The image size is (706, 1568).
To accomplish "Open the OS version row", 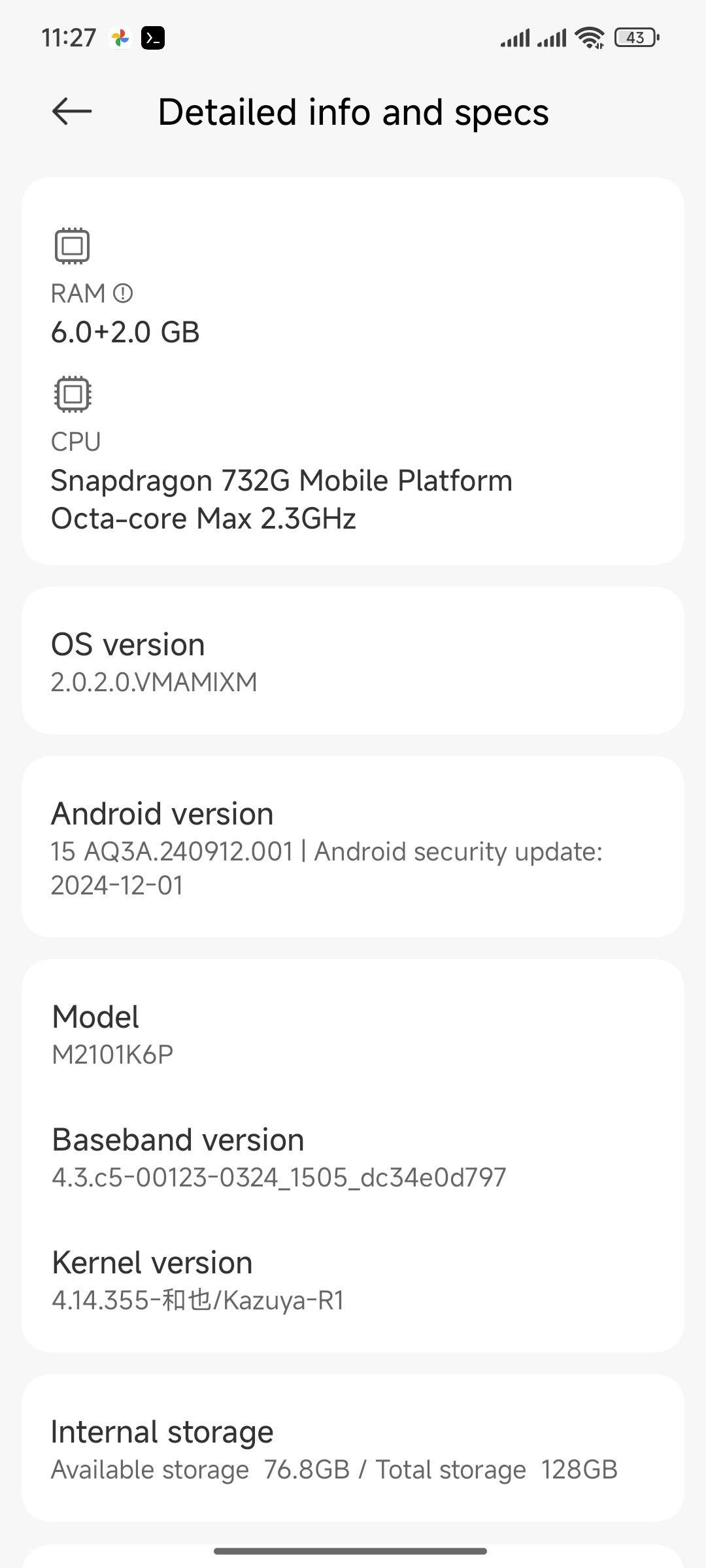I will 353,661.
